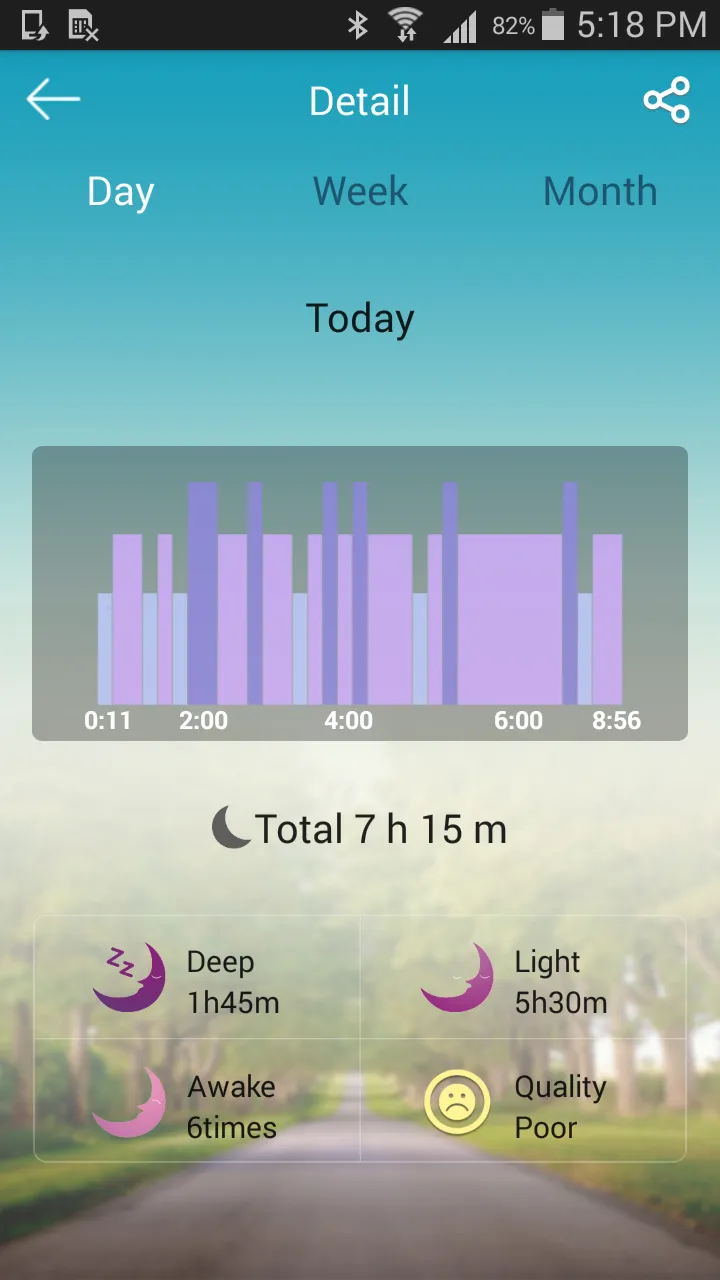Image resolution: width=720 pixels, height=1280 pixels.
Task: Tap the Today label to change date
Action: pos(359,318)
